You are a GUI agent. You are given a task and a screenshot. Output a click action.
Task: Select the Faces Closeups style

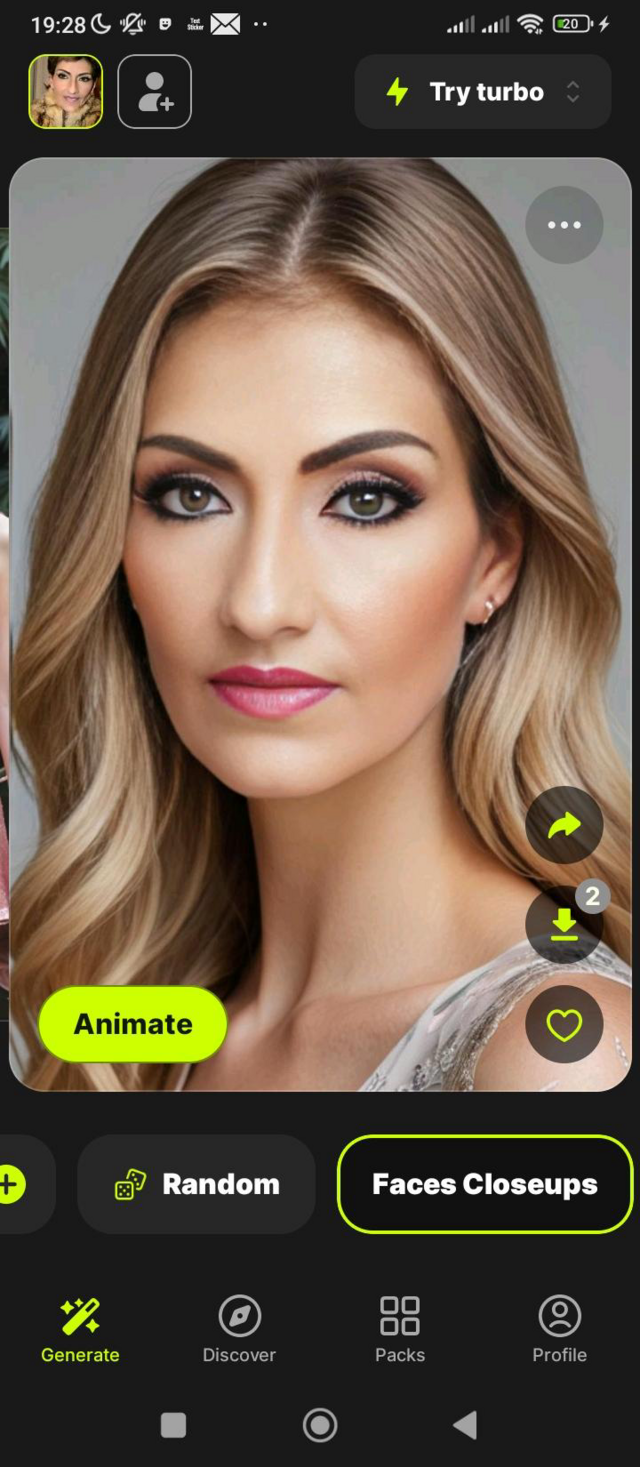click(485, 1184)
